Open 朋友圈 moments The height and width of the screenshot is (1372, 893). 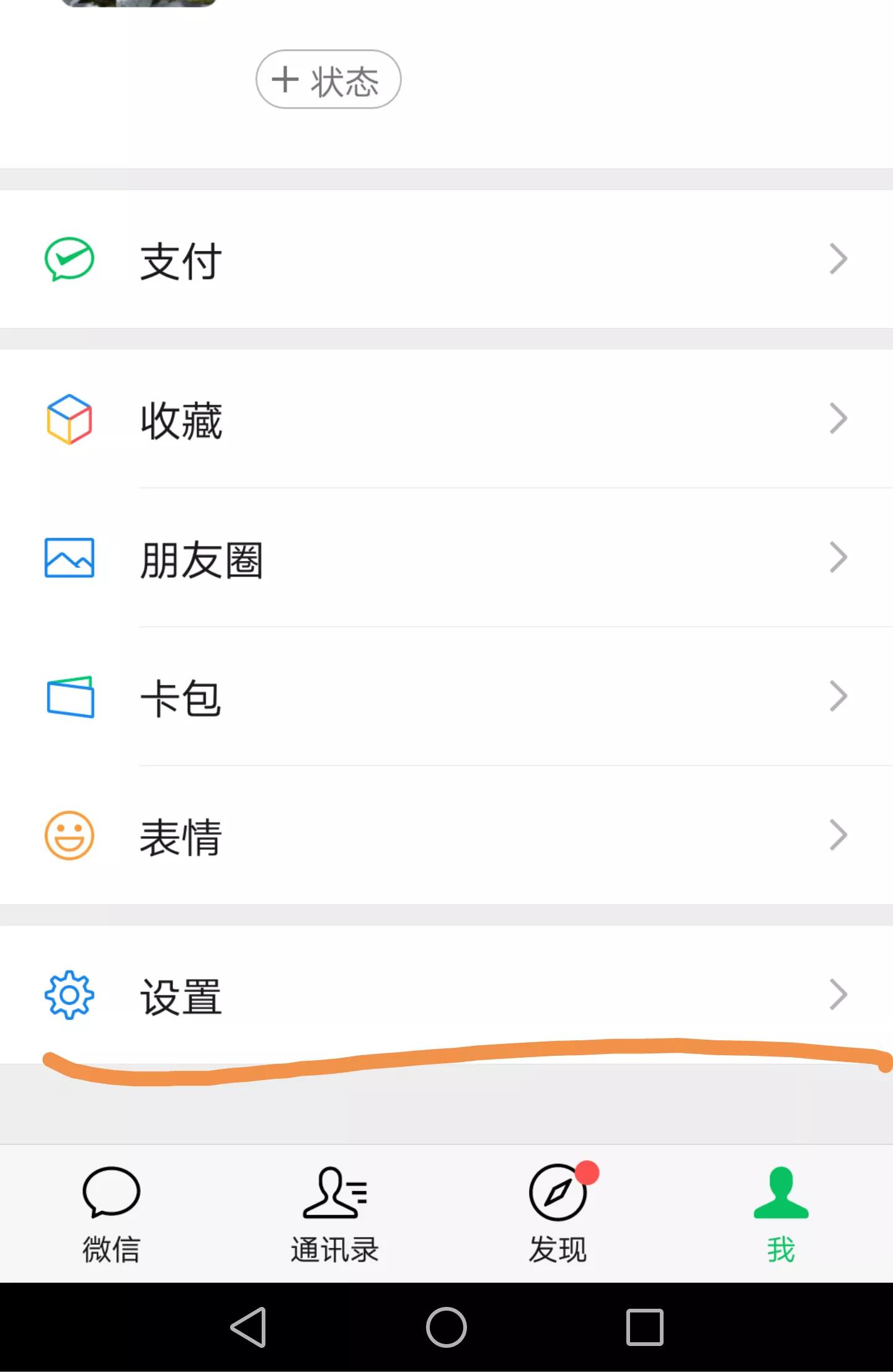[x=446, y=559]
